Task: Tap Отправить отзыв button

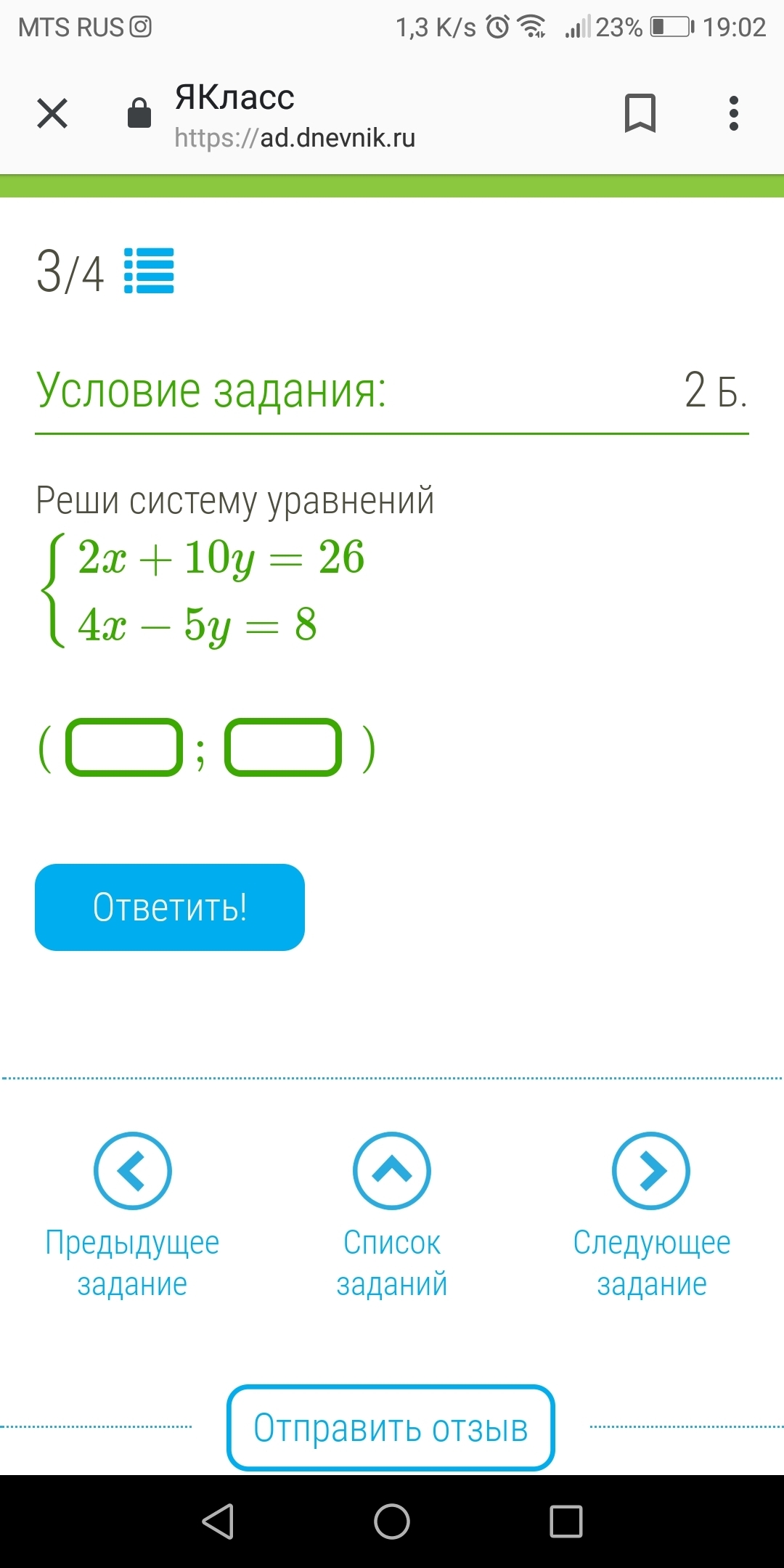Action: point(391,1427)
